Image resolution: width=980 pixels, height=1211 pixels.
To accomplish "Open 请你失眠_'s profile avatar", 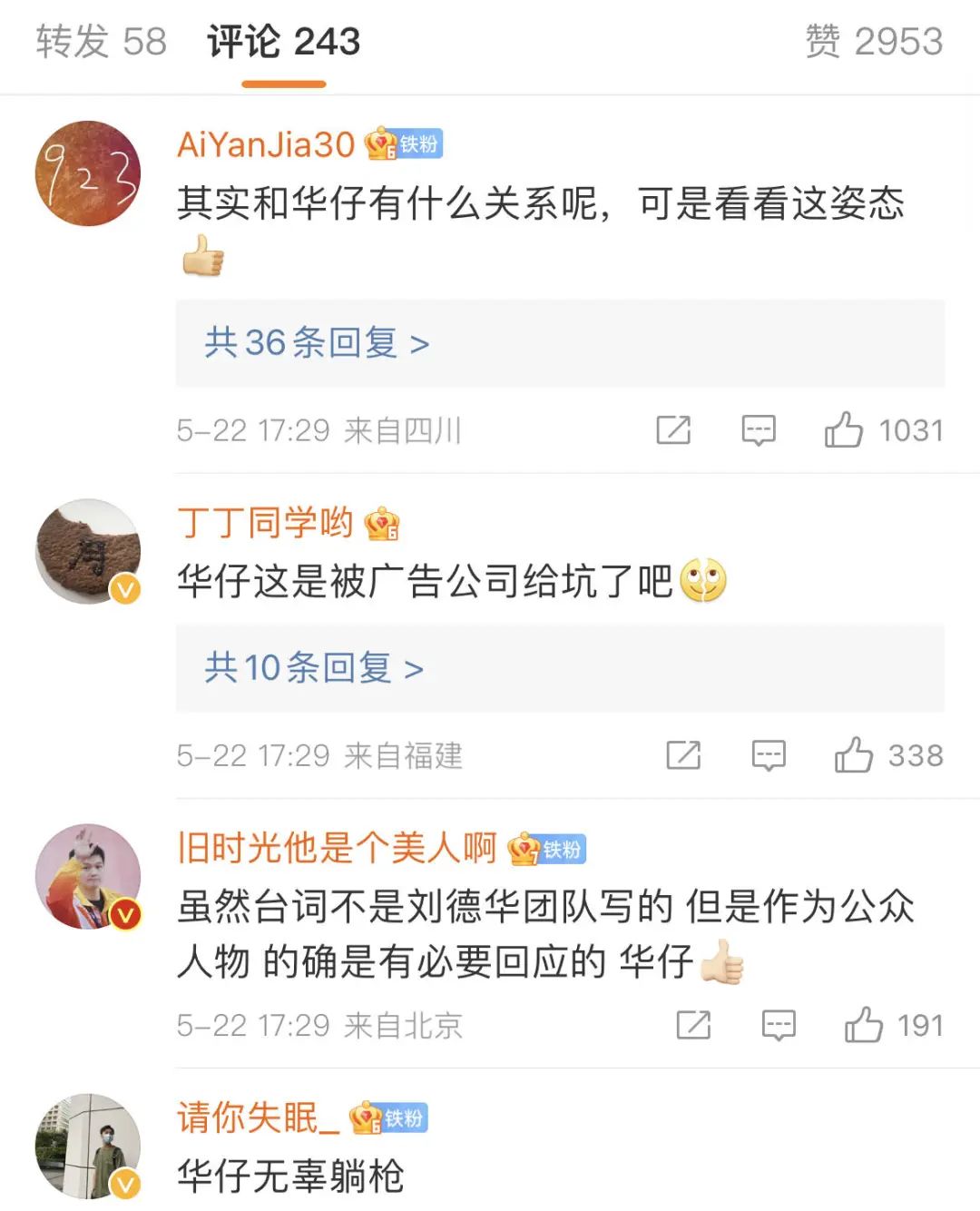I will click(88, 1146).
